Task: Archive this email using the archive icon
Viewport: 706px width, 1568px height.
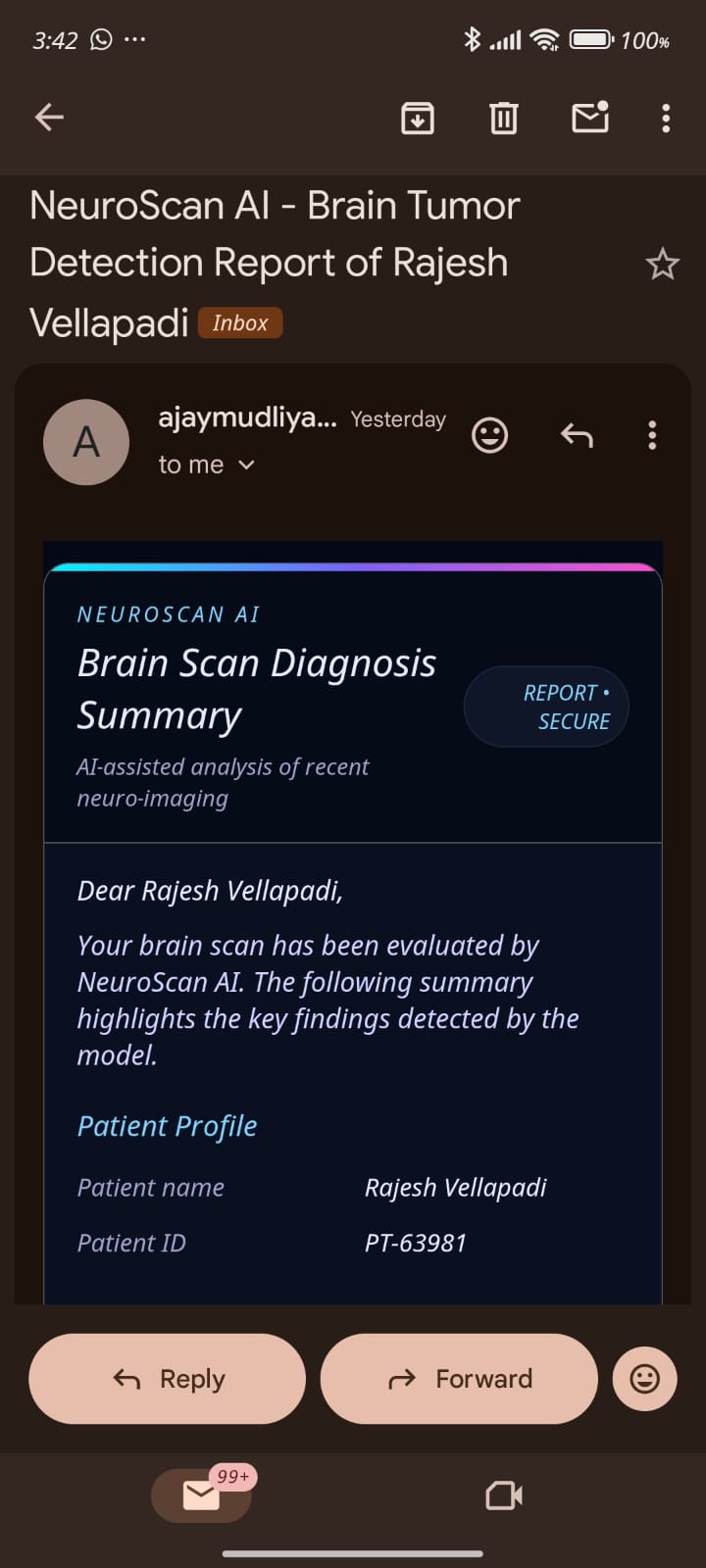Action: click(417, 118)
